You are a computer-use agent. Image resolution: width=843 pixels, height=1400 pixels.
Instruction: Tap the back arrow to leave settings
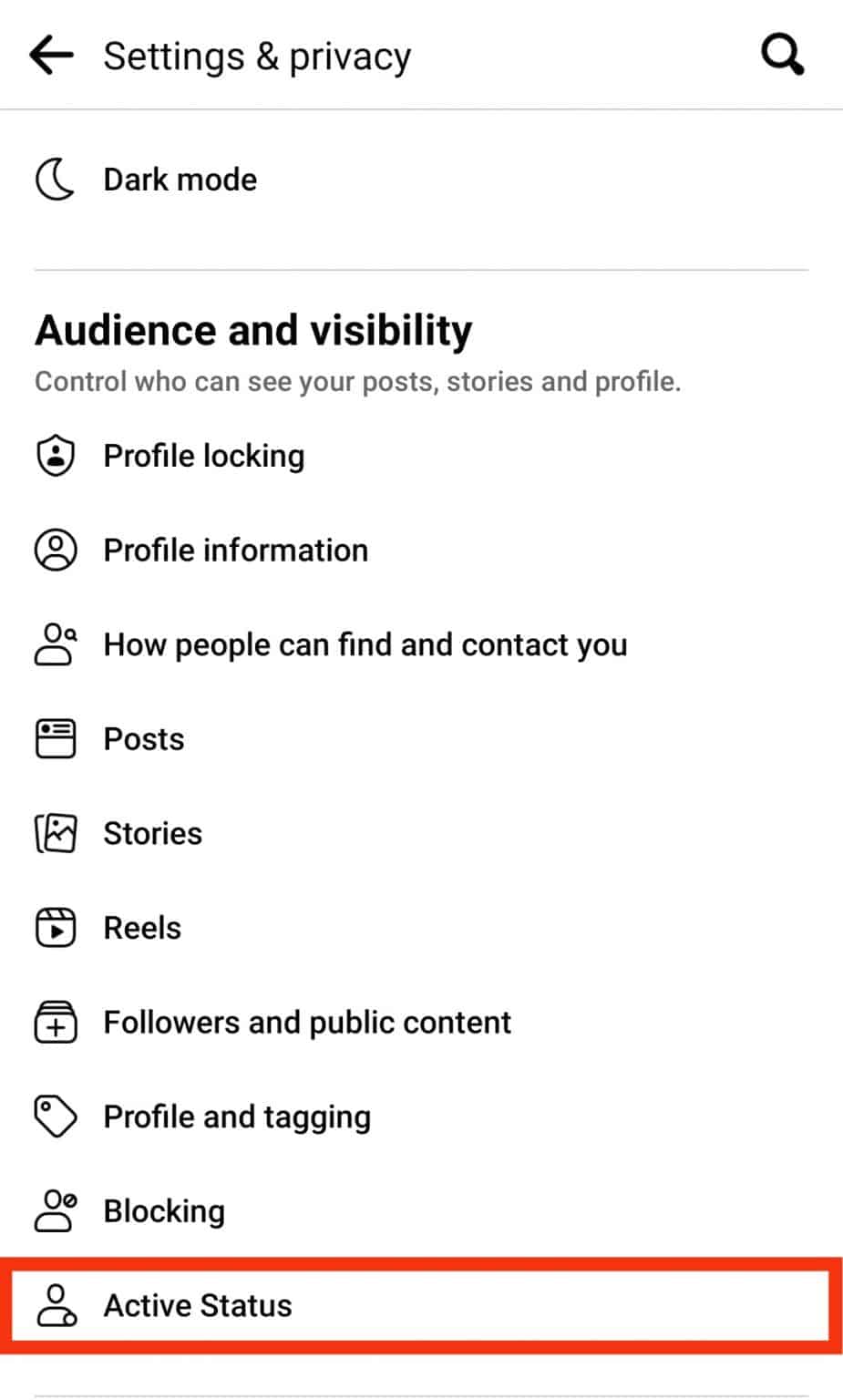51,55
